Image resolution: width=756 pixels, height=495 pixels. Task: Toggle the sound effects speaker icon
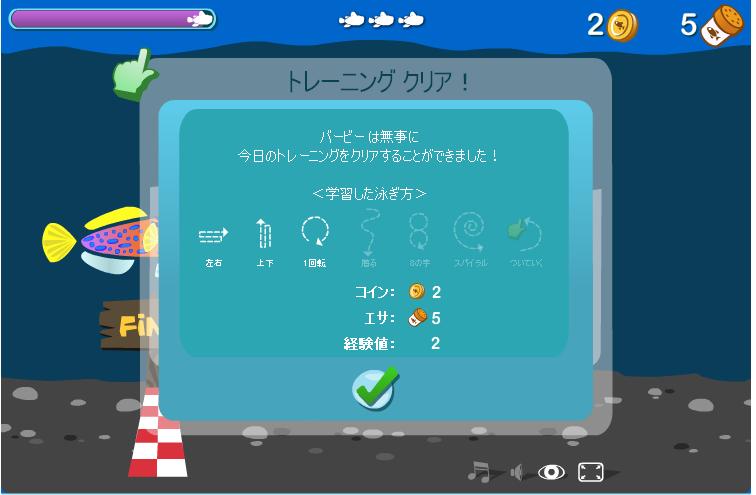tap(517, 472)
